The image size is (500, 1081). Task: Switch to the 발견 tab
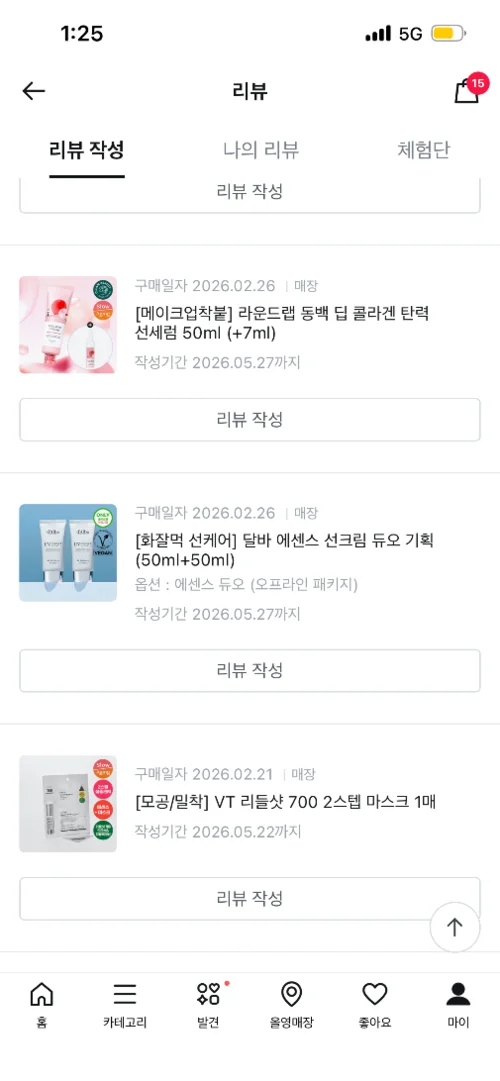pyautogui.click(x=208, y=1005)
